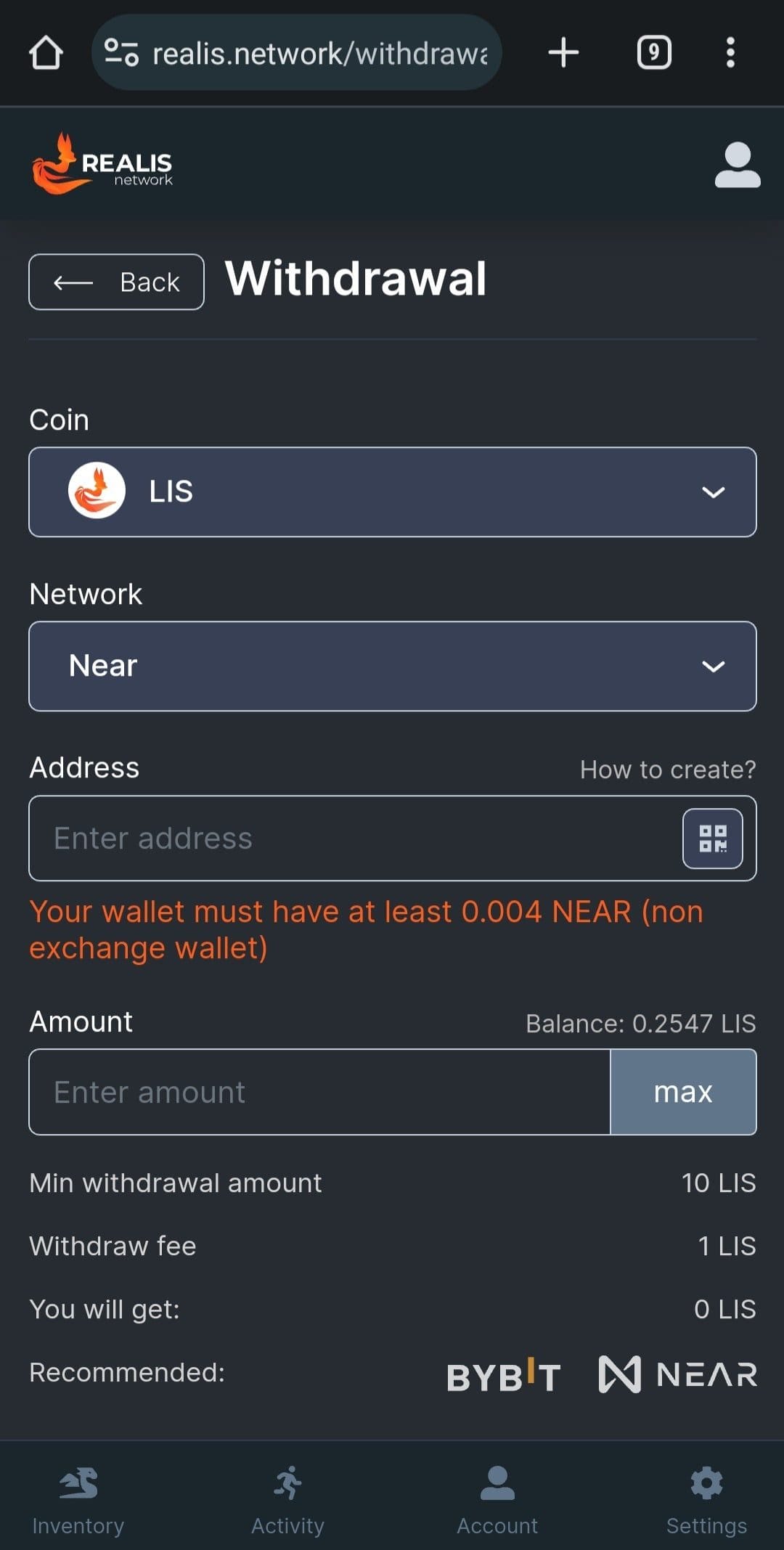784x1550 pixels.
Task: Tap the max amount button
Action: pos(682,1092)
